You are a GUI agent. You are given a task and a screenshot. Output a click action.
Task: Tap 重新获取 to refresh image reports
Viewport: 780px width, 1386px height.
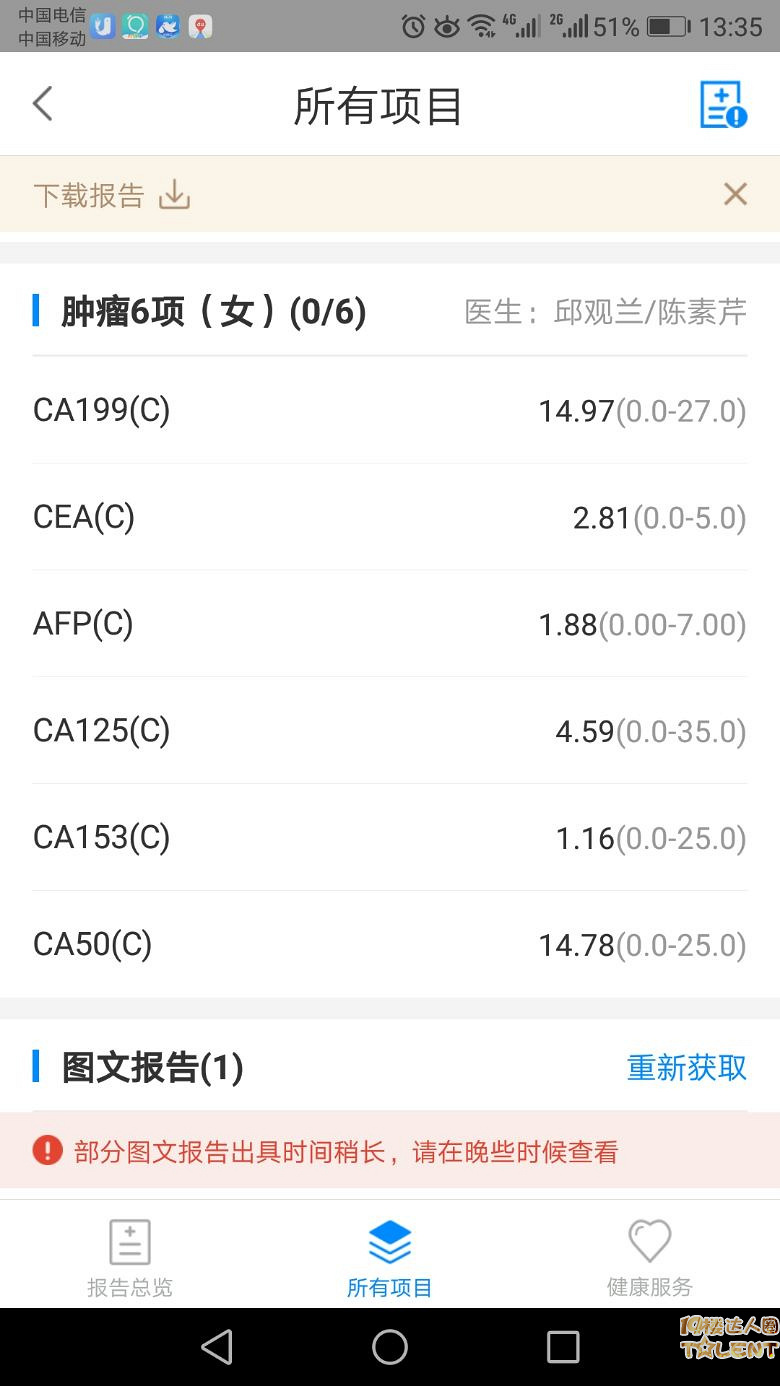coord(686,1068)
